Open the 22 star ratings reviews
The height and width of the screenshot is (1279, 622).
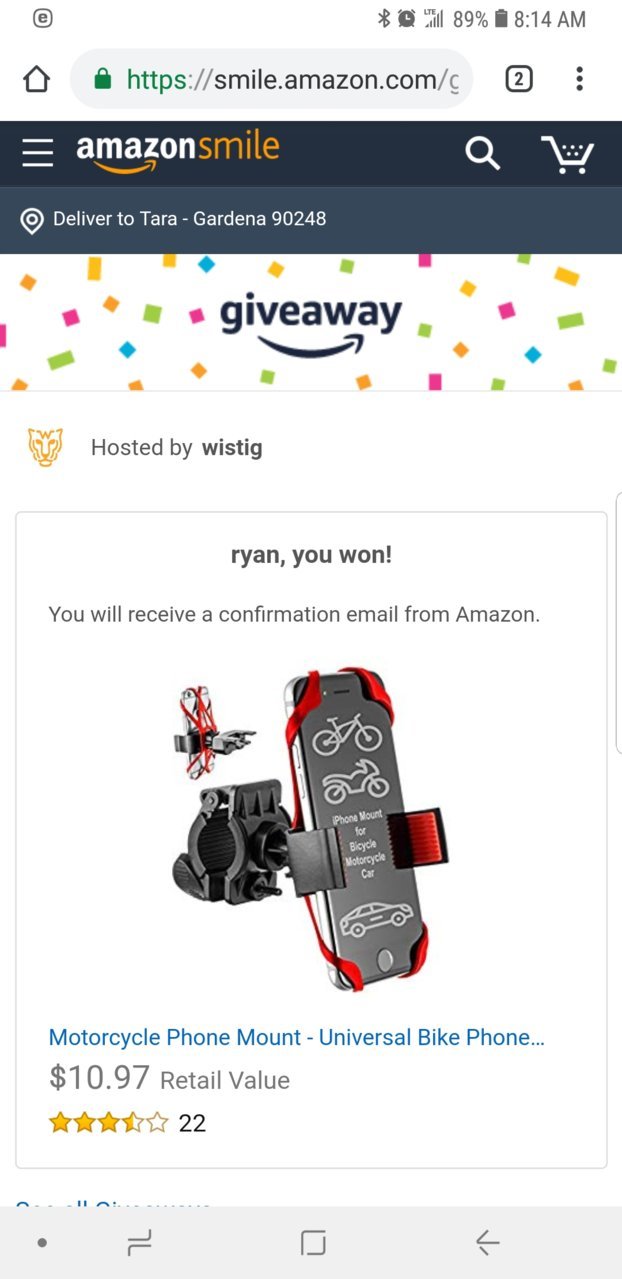(127, 1123)
